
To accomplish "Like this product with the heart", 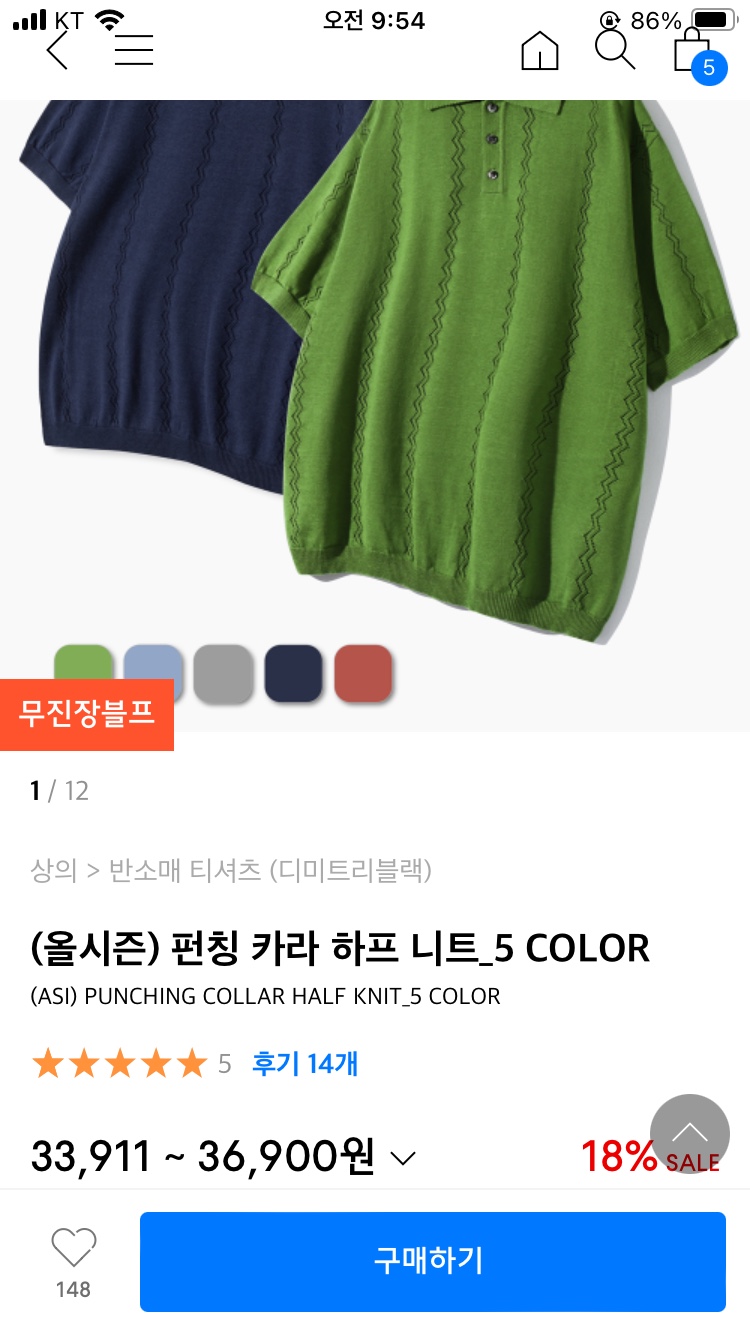I will 73,1248.
